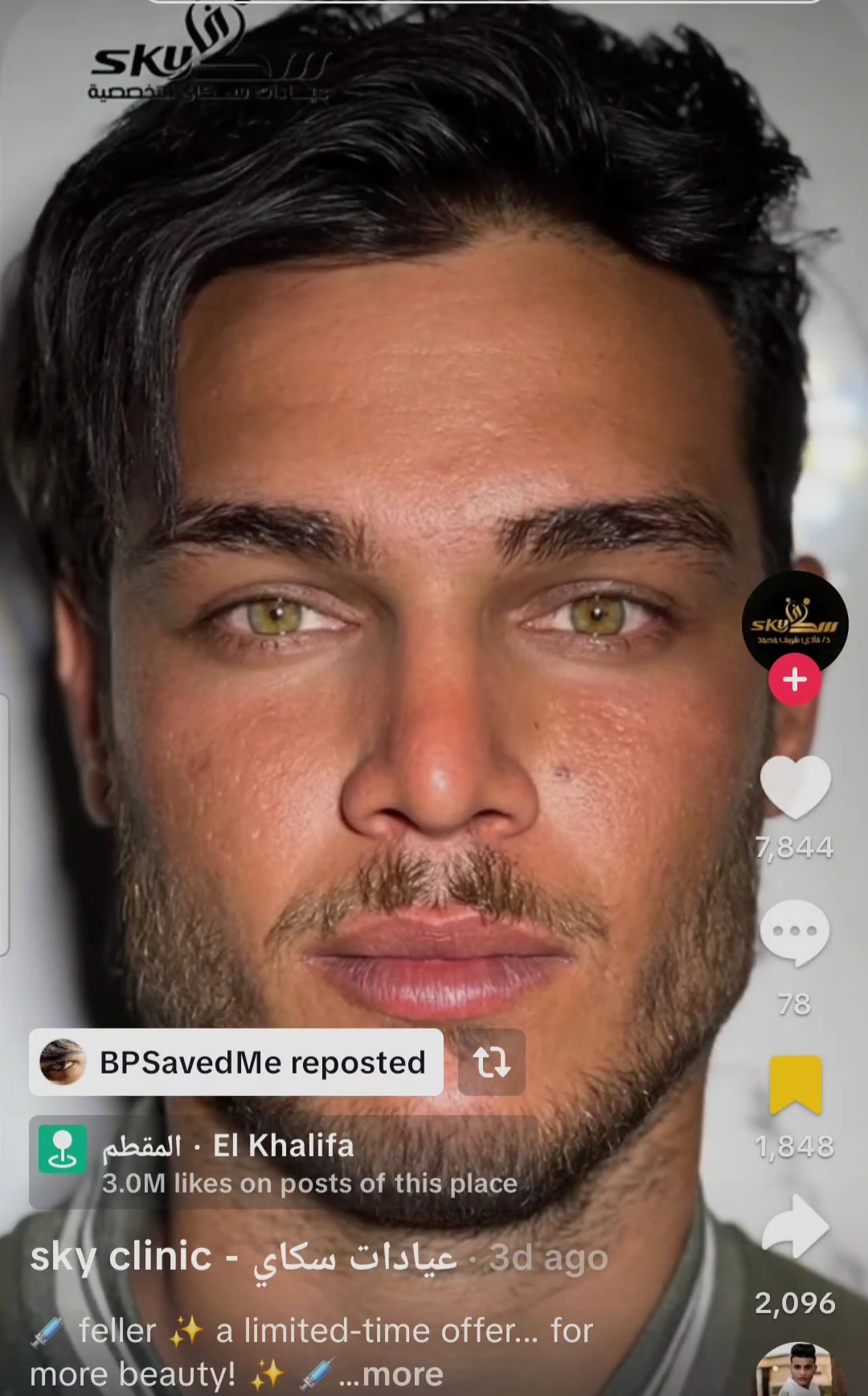The height and width of the screenshot is (1396, 868).
Task: Open sky clinic's profile avatar
Action: tap(794, 622)
